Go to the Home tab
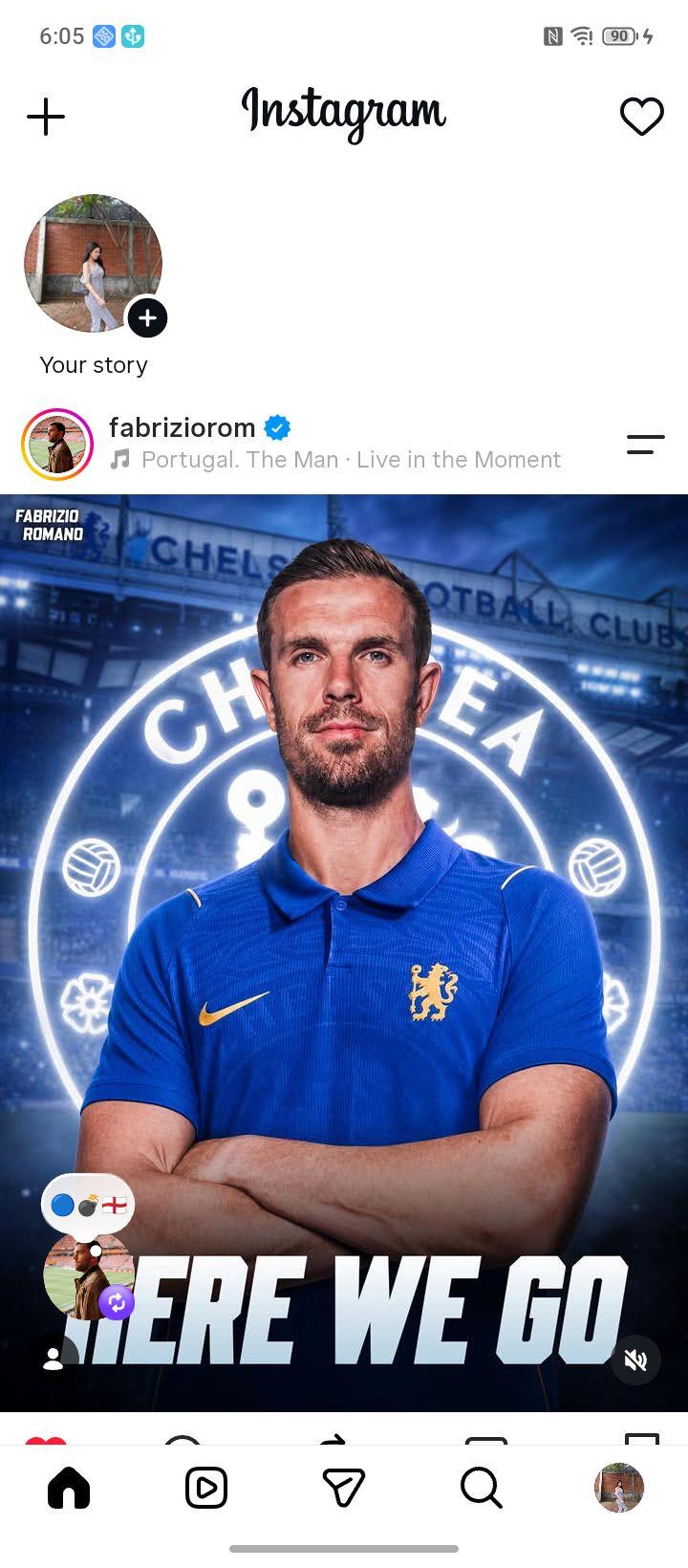Image resolution: width=688 pixels, height=1568 pixels. click(69, 1488)
